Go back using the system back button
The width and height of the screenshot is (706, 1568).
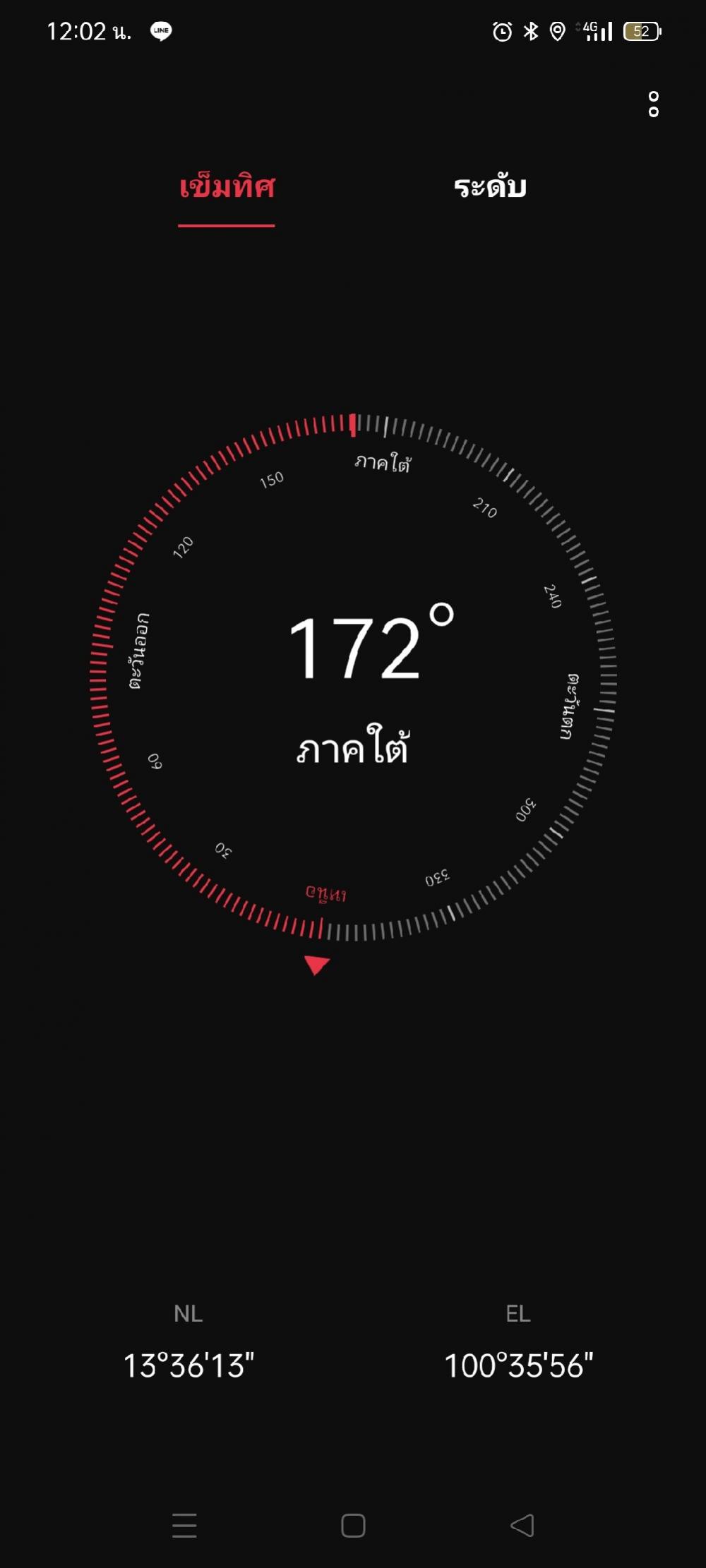click(x=522, y=1526)
